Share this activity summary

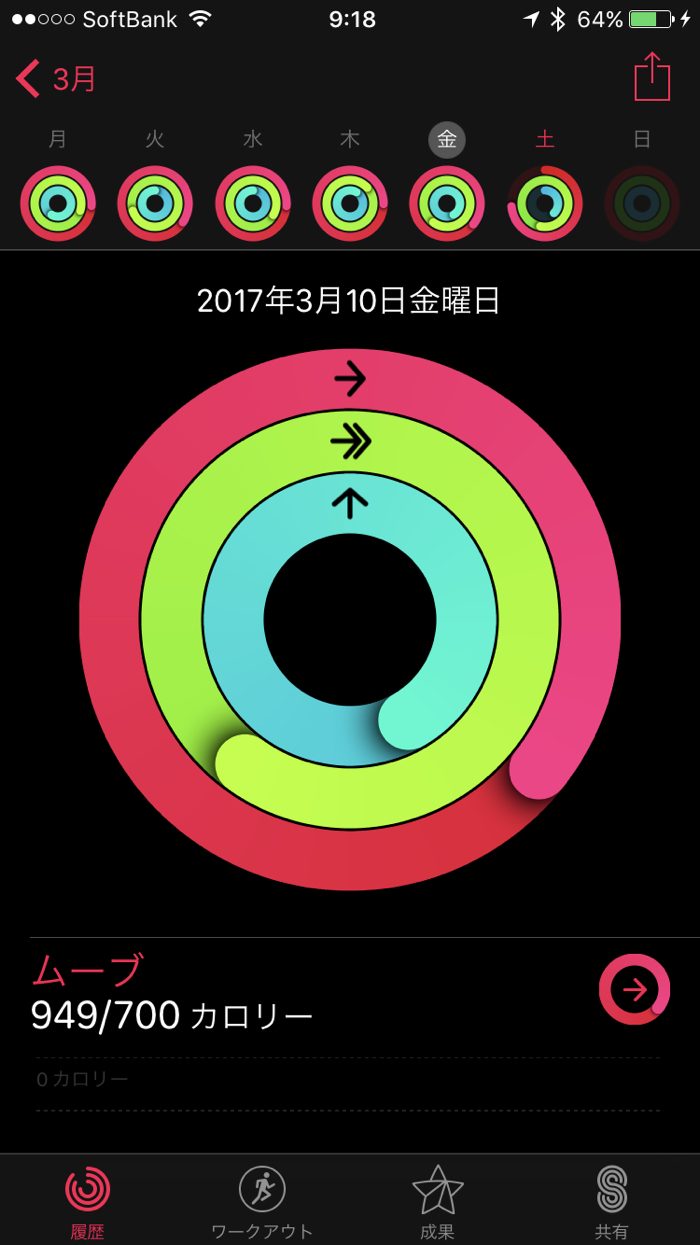click(652, 77)
